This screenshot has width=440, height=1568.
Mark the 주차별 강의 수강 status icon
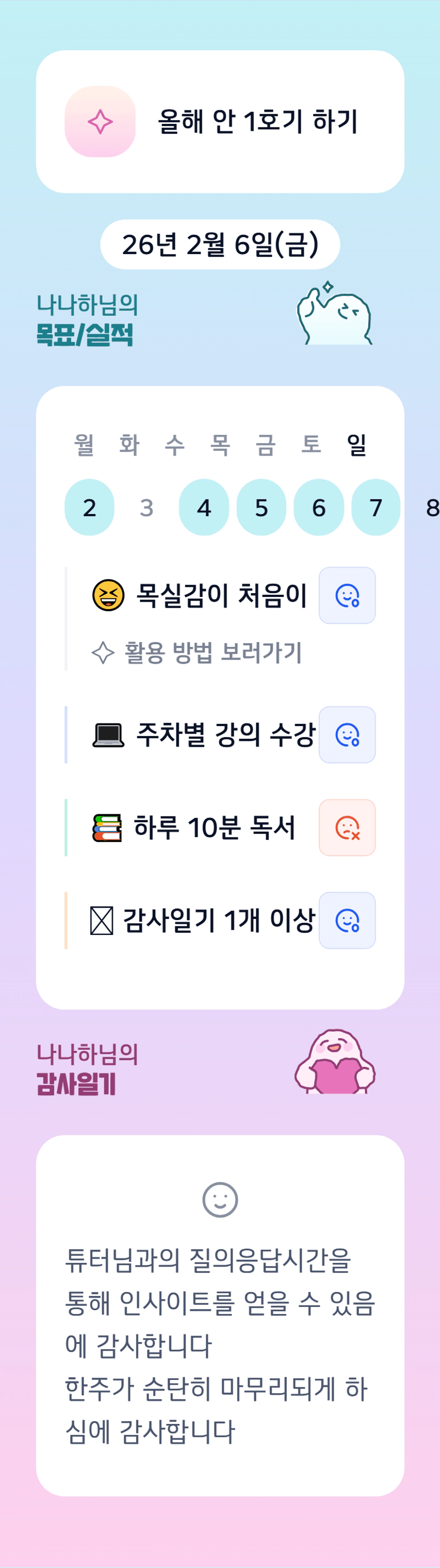pyautogui.click(x=347, y=735)
